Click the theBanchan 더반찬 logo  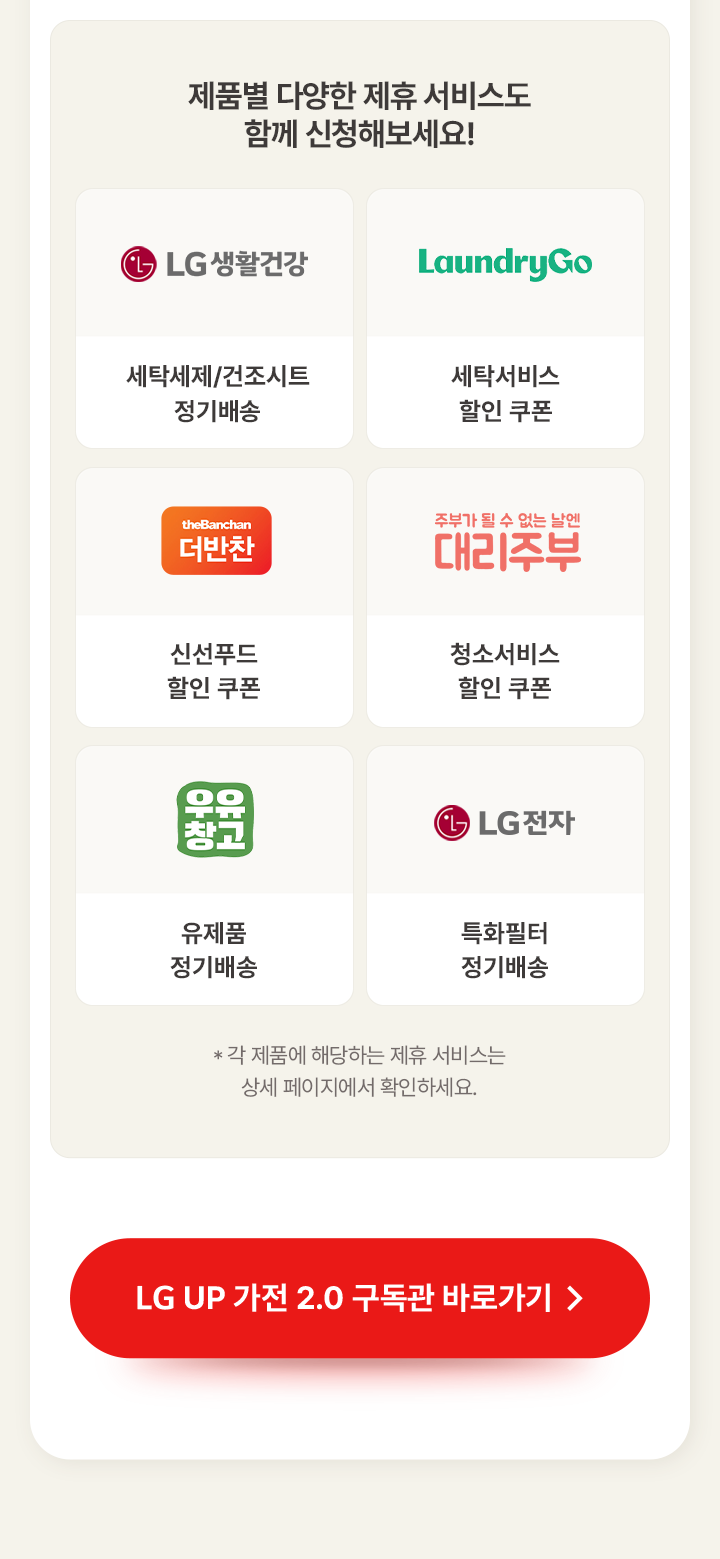tap(214, 540)
